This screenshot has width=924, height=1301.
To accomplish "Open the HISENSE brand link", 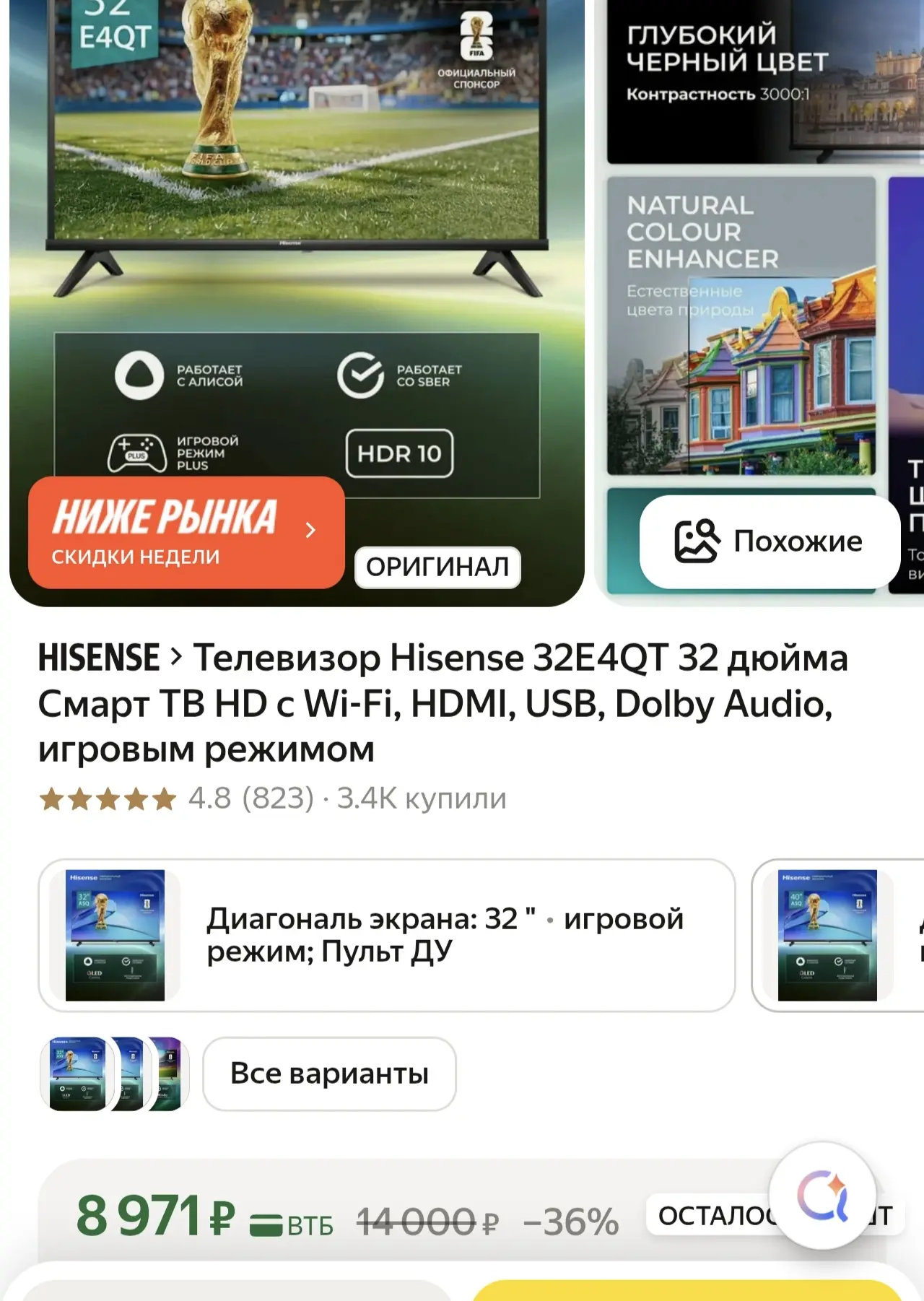I will tap(99, 658).
